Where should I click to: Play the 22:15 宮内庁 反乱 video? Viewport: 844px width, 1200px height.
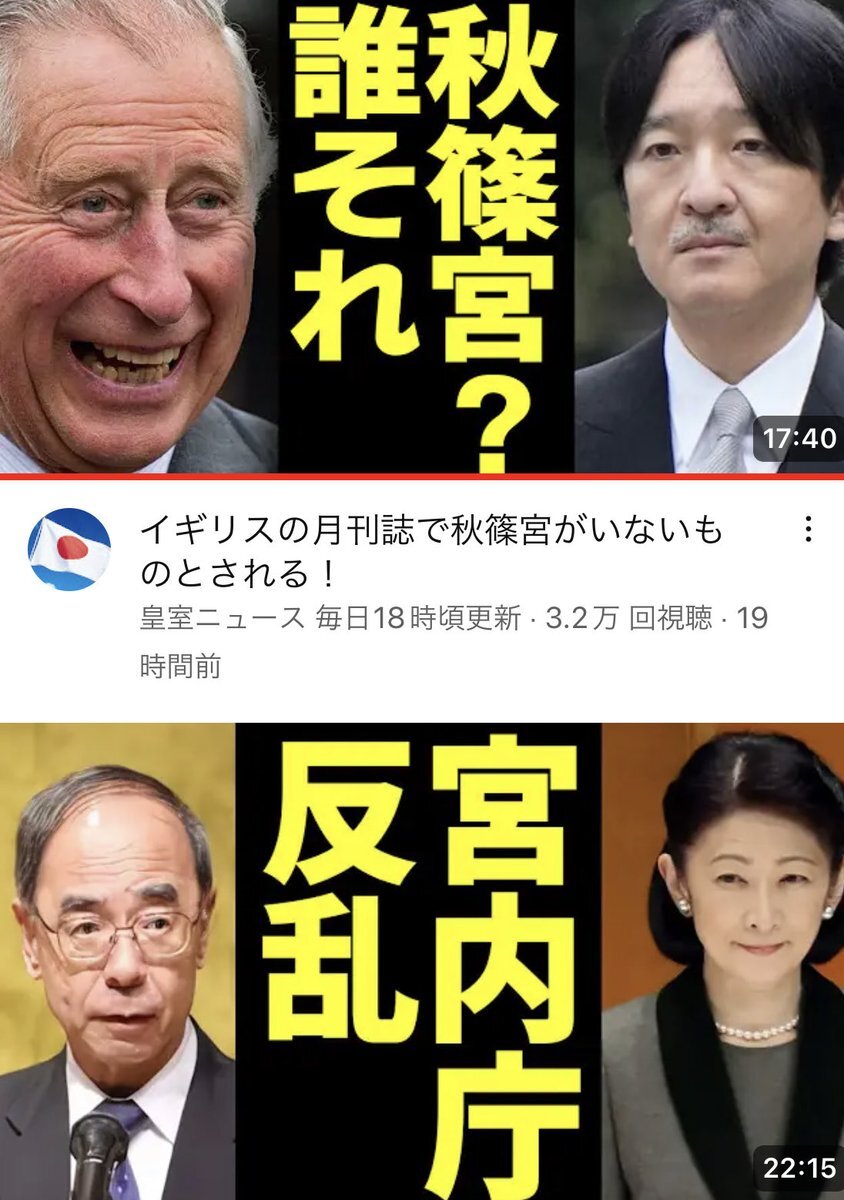tap(422, 960)
